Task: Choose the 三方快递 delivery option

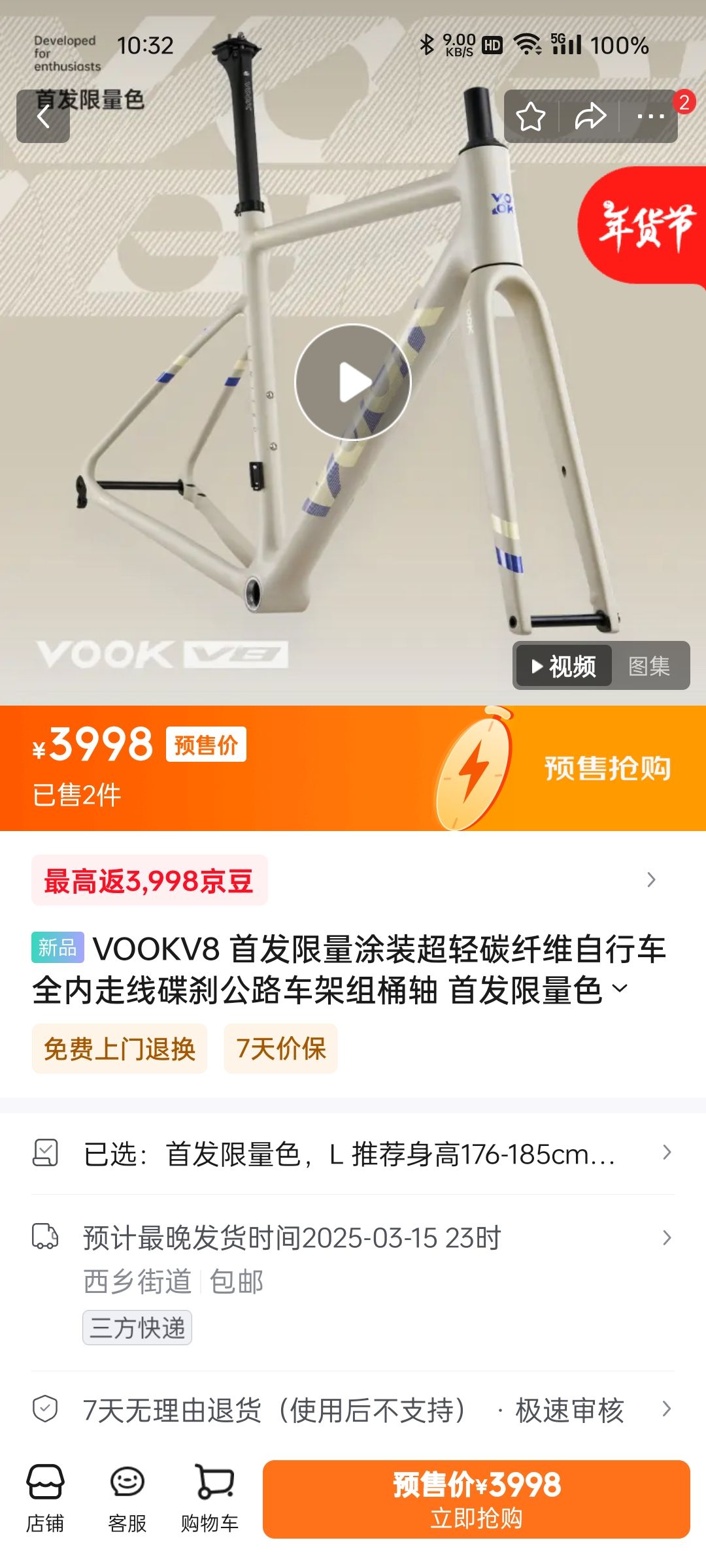Action: coord(137,1327)
